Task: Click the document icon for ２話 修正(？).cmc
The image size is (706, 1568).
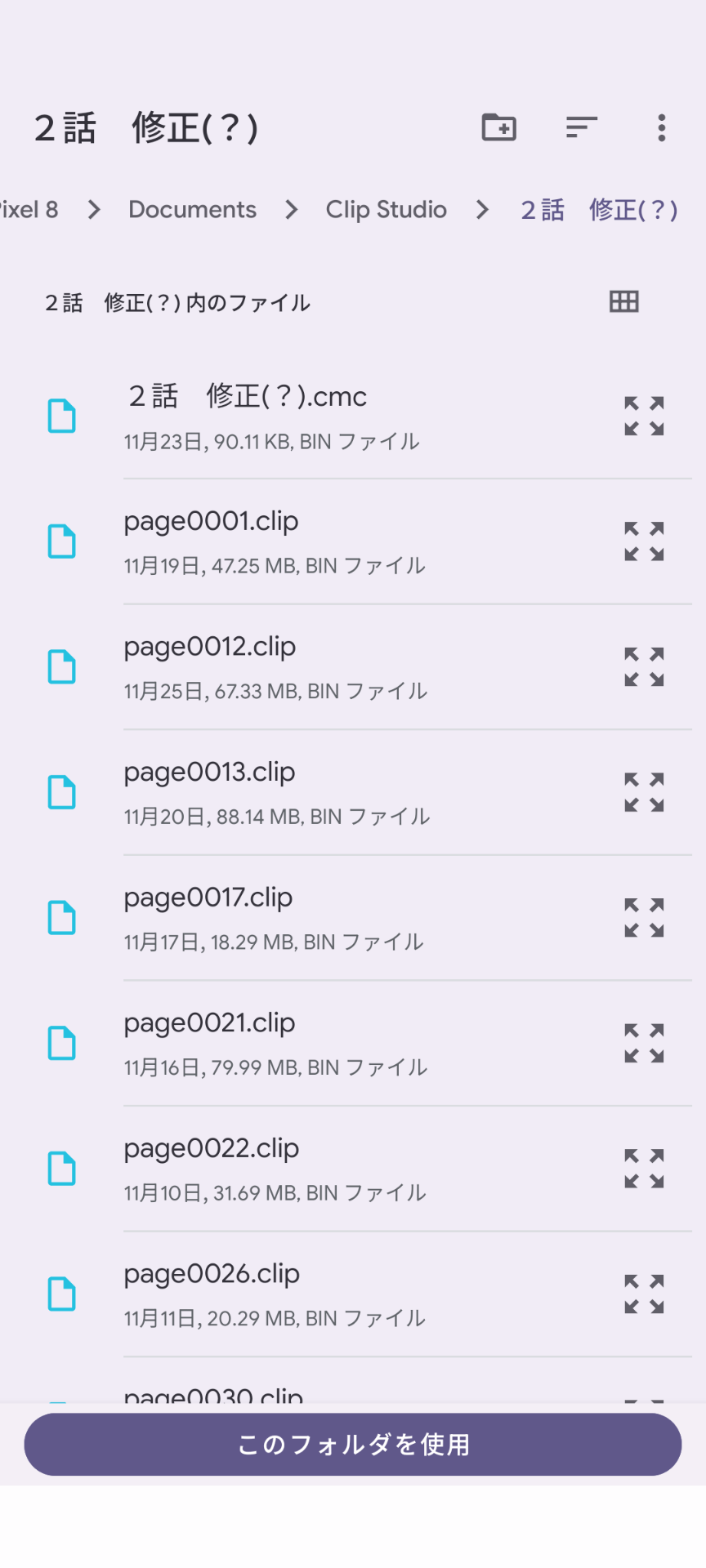Action: [61, 415]
